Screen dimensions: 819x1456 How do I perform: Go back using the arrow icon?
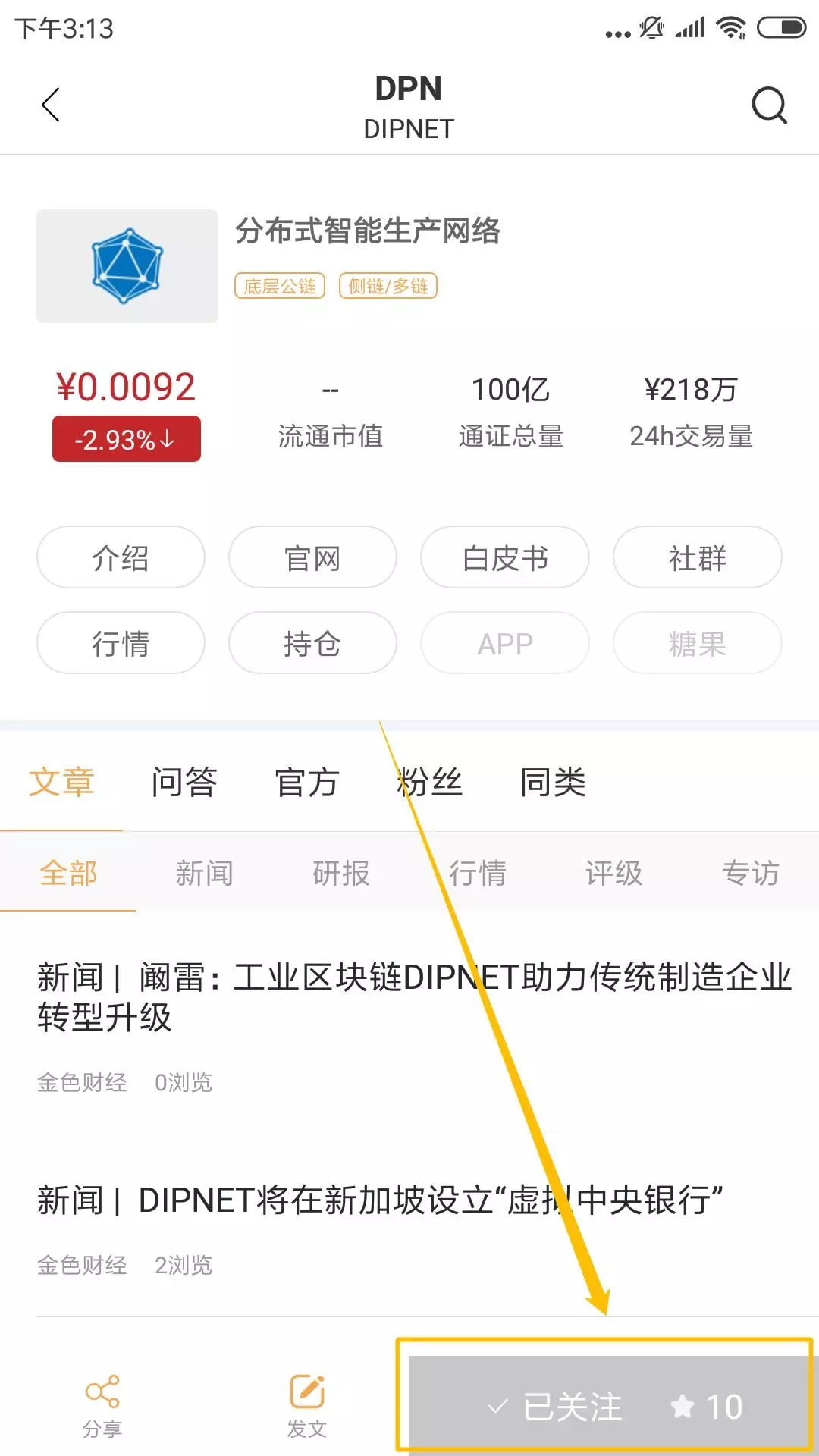tap(51, 105)
